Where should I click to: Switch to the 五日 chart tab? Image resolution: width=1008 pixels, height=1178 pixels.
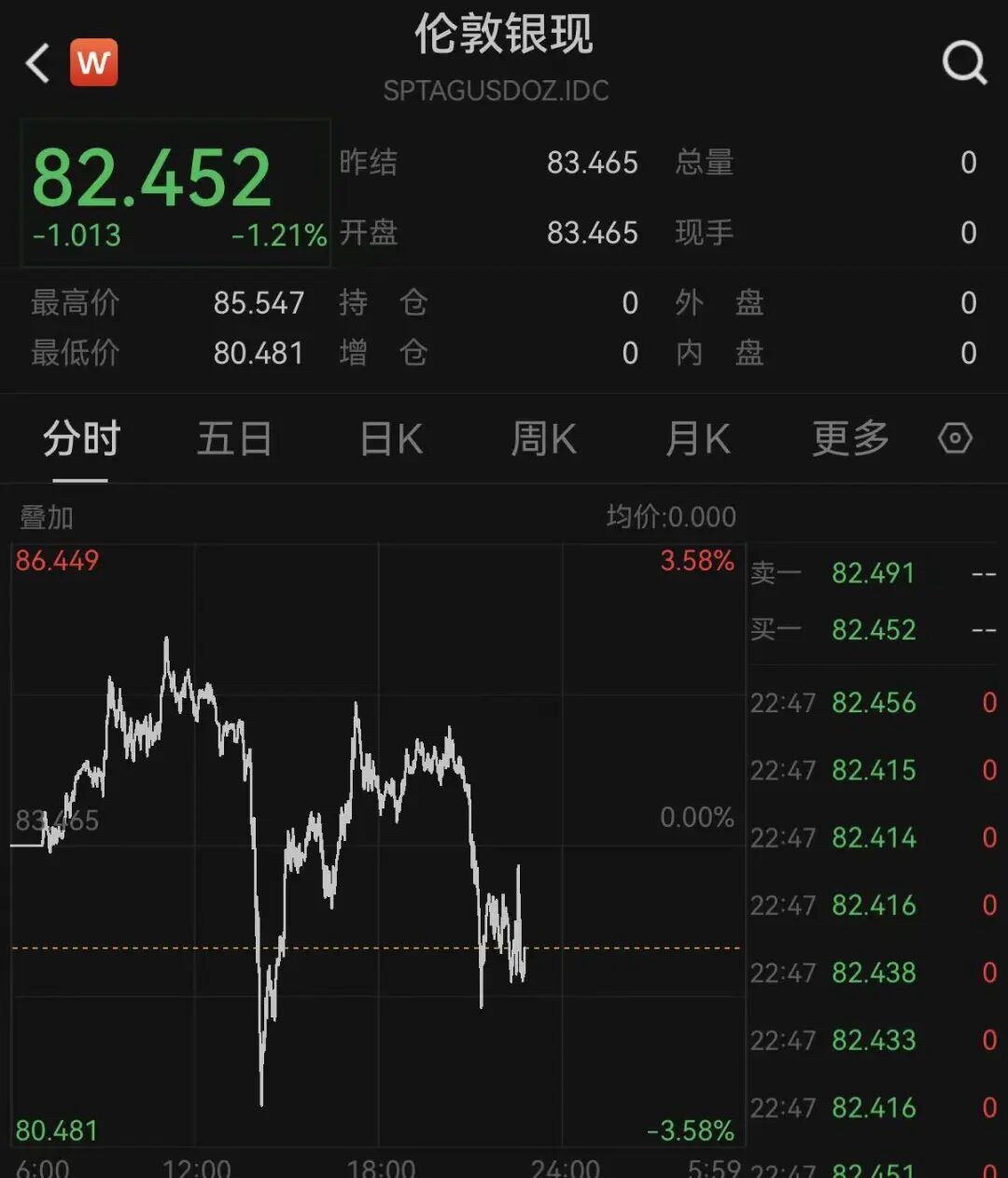(234, 439)
